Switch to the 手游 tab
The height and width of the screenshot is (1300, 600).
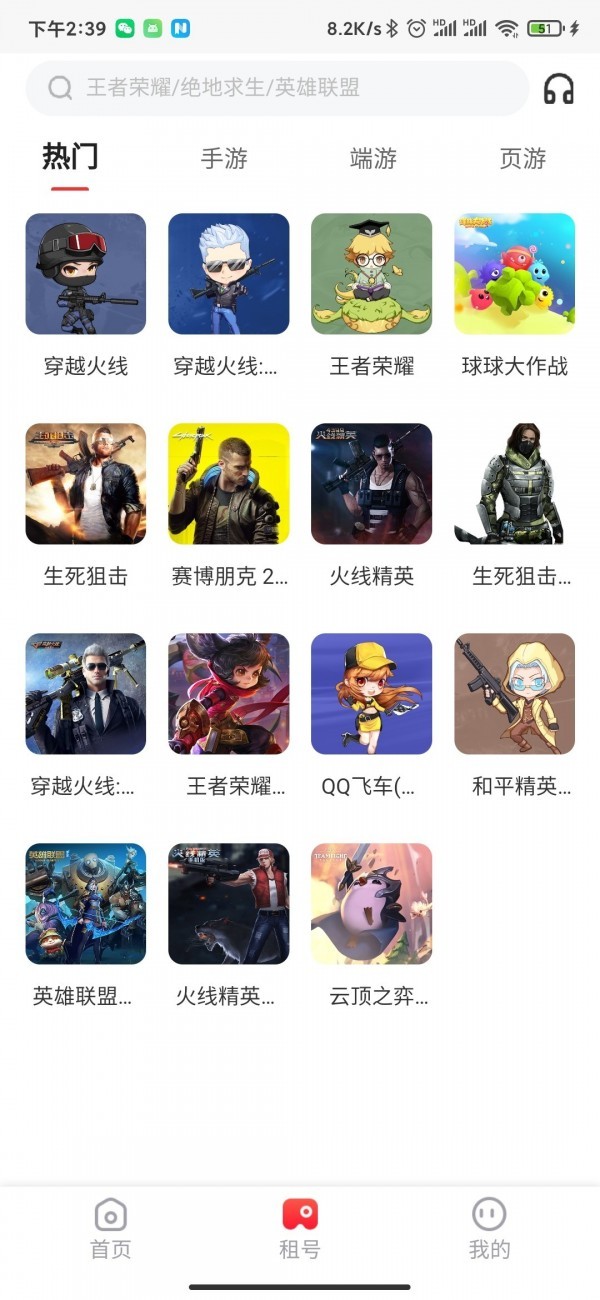[x=224, y=158]
